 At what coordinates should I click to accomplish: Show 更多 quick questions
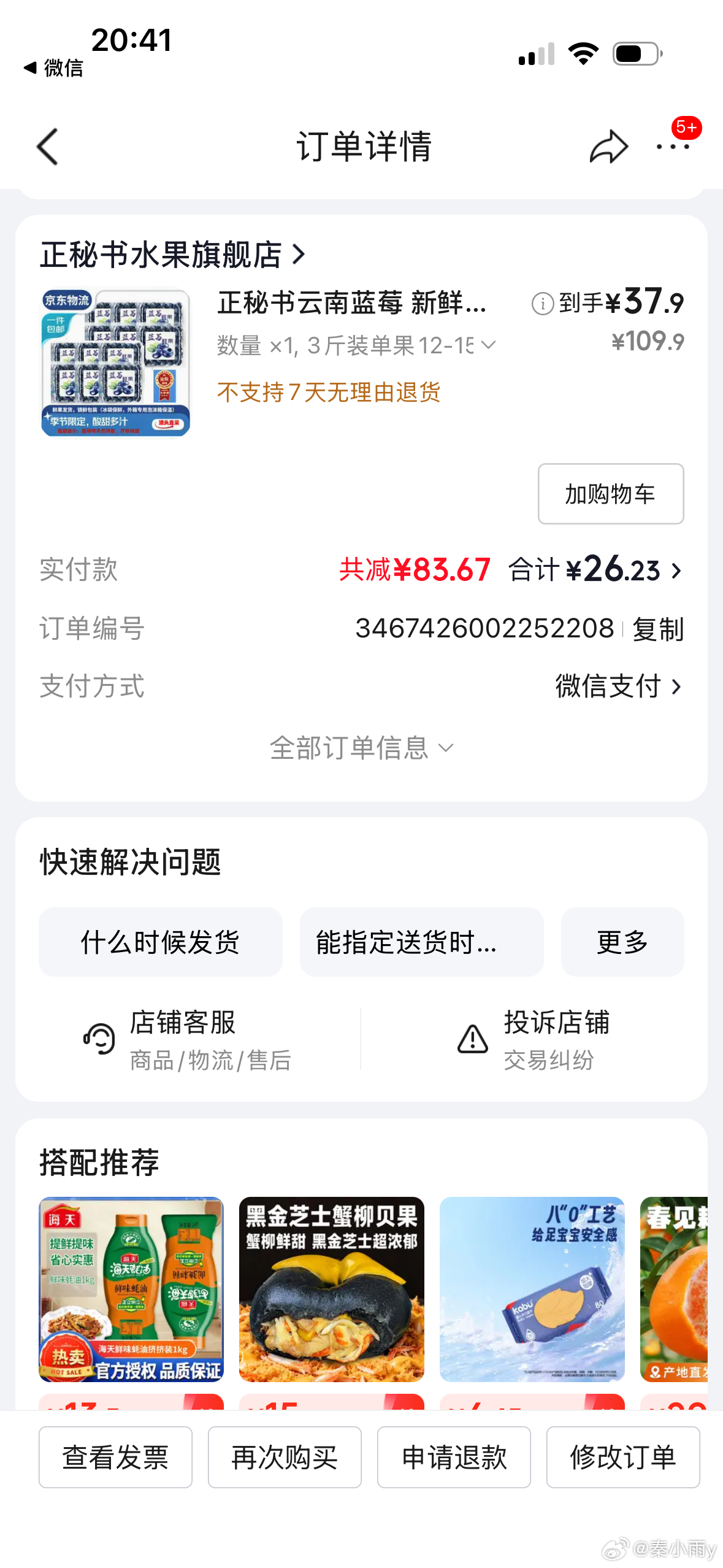coord(622,942)
